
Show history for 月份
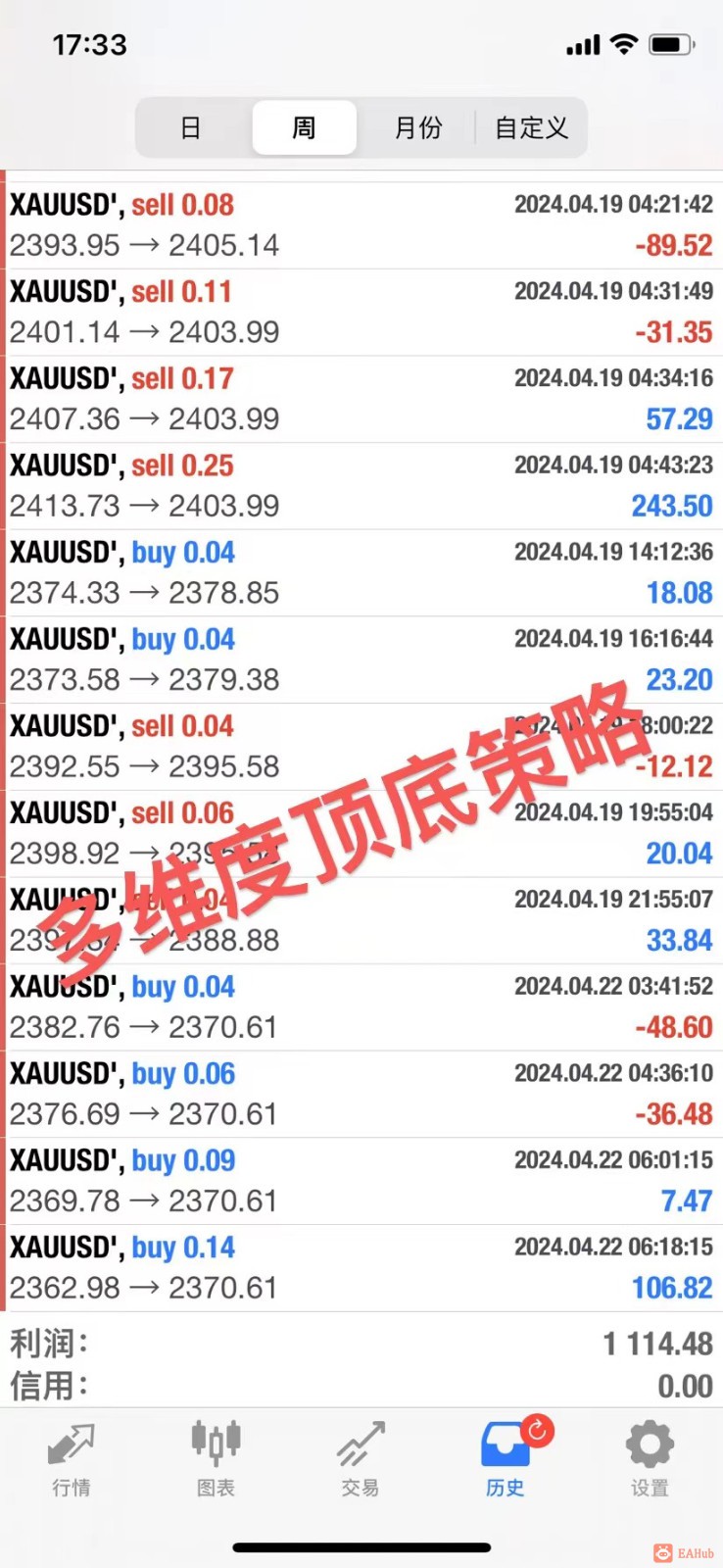(x=417, y=128)
